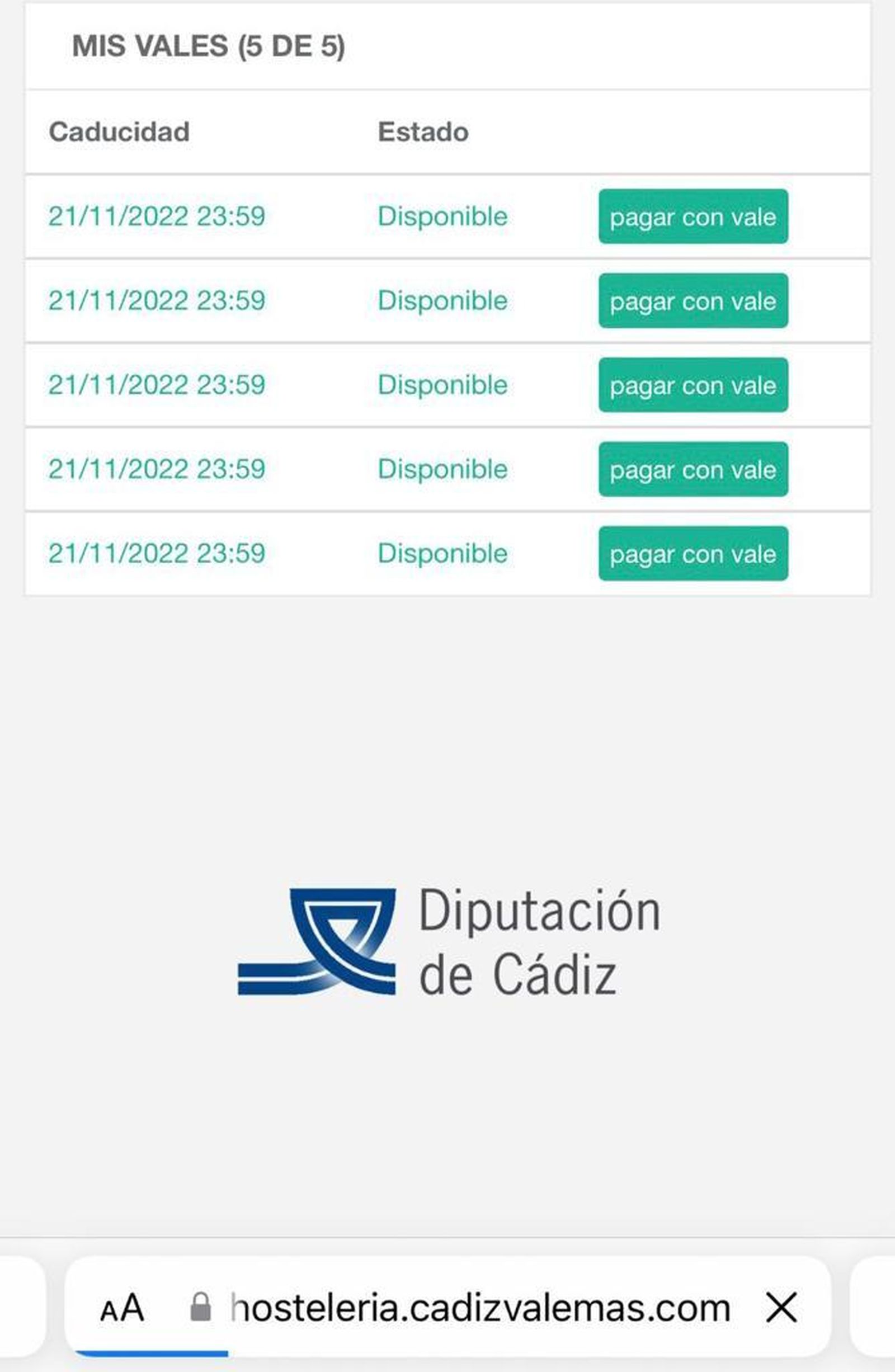
Task: Tap Disponible on the first voucher row
Action: point(441,216)
